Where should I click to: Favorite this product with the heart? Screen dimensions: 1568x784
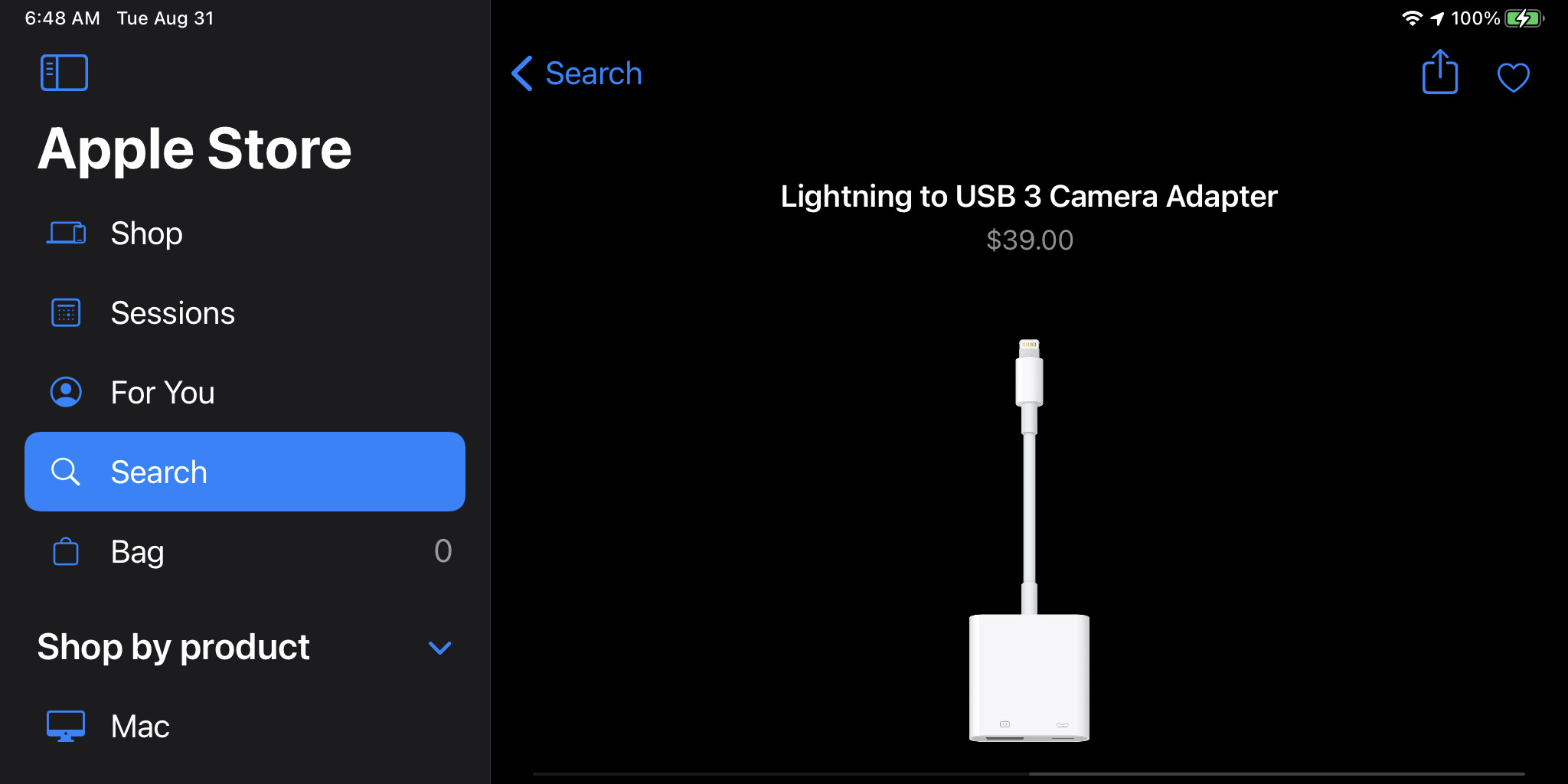click(x=1513, y=77)
